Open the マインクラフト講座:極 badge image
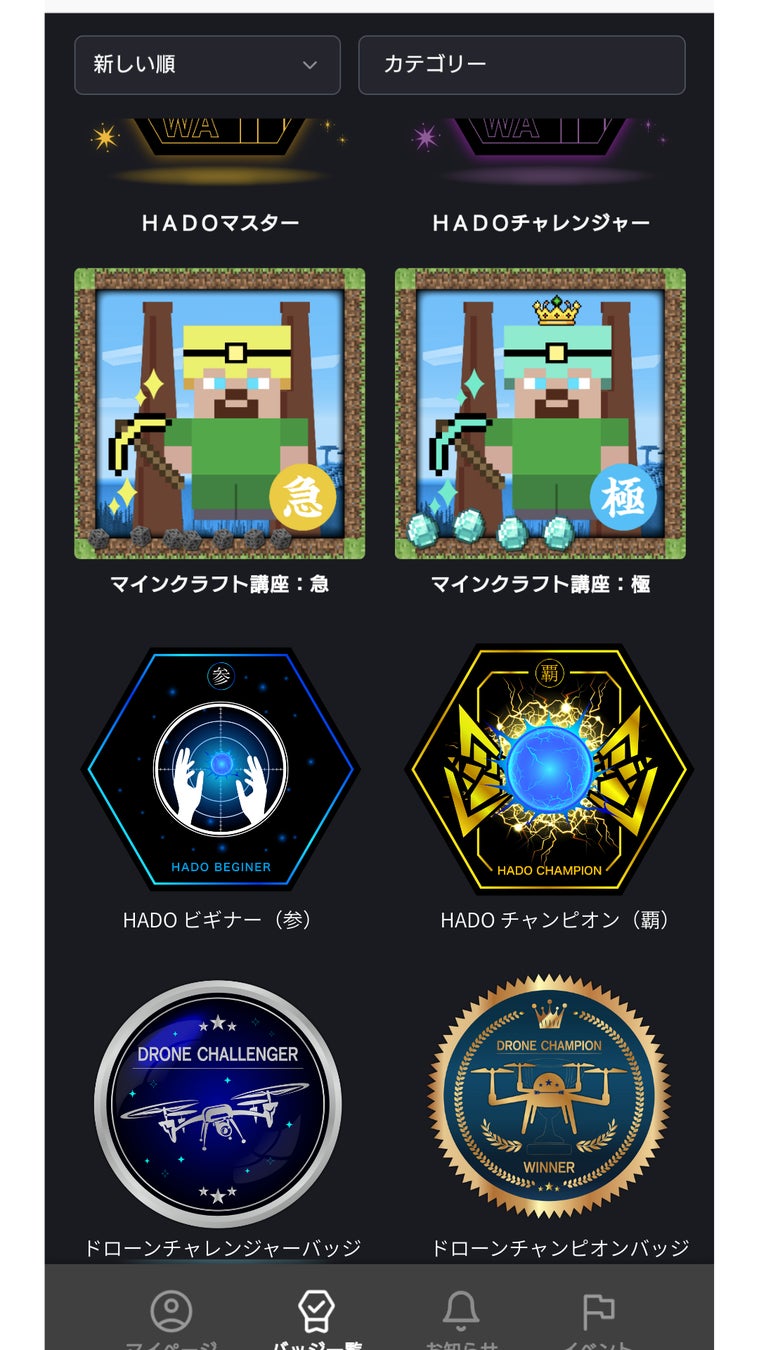Image resolution: width=759 pixels, height=1350 pixels. point(537,412)
